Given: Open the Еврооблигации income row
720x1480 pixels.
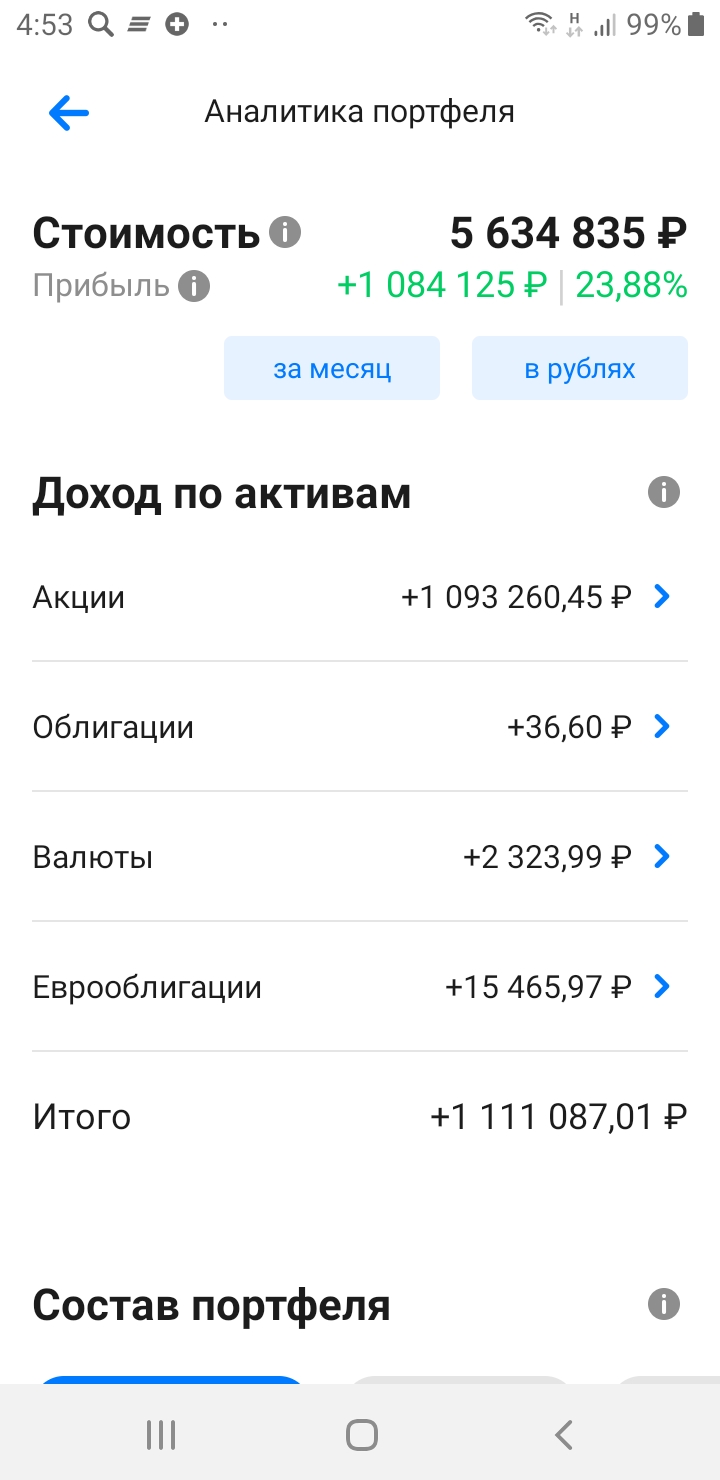Looking at the screenshot, I should (x=360, y=987).
